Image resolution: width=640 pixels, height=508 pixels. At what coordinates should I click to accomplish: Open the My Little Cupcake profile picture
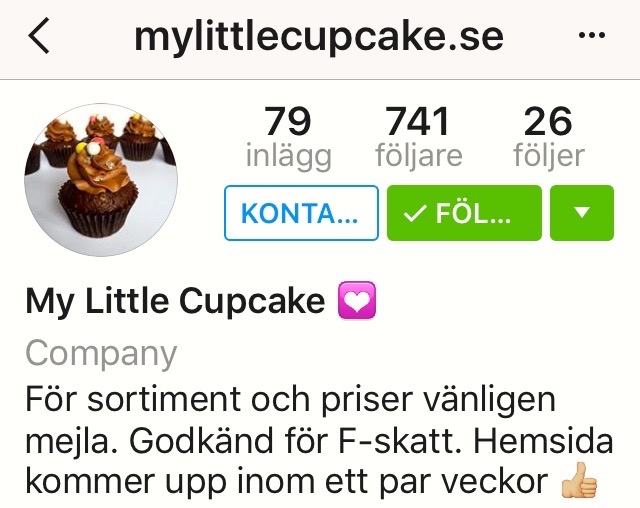pyautogui.click(x=100, y=180)
